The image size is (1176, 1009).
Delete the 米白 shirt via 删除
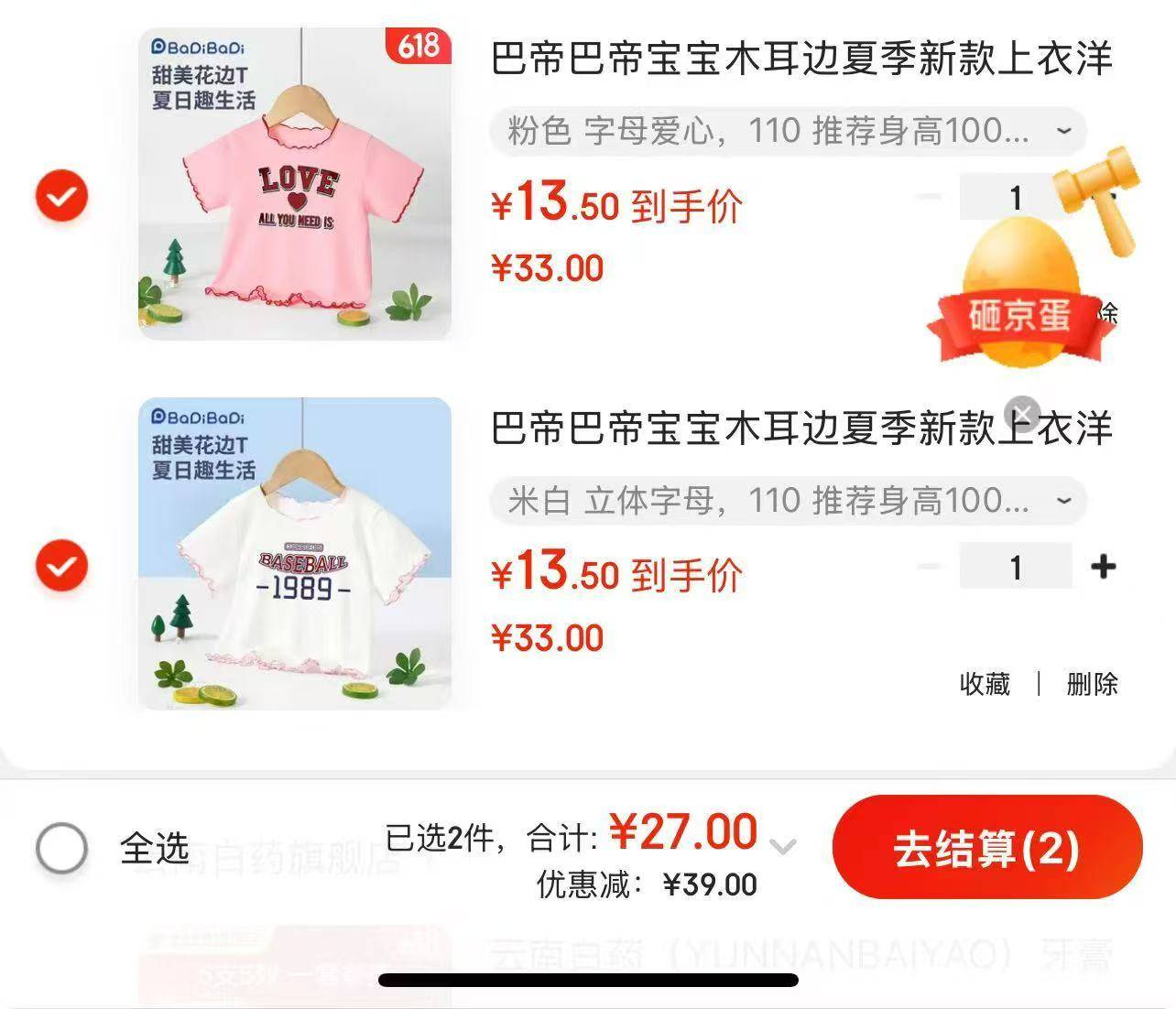tap(1092, 684)
